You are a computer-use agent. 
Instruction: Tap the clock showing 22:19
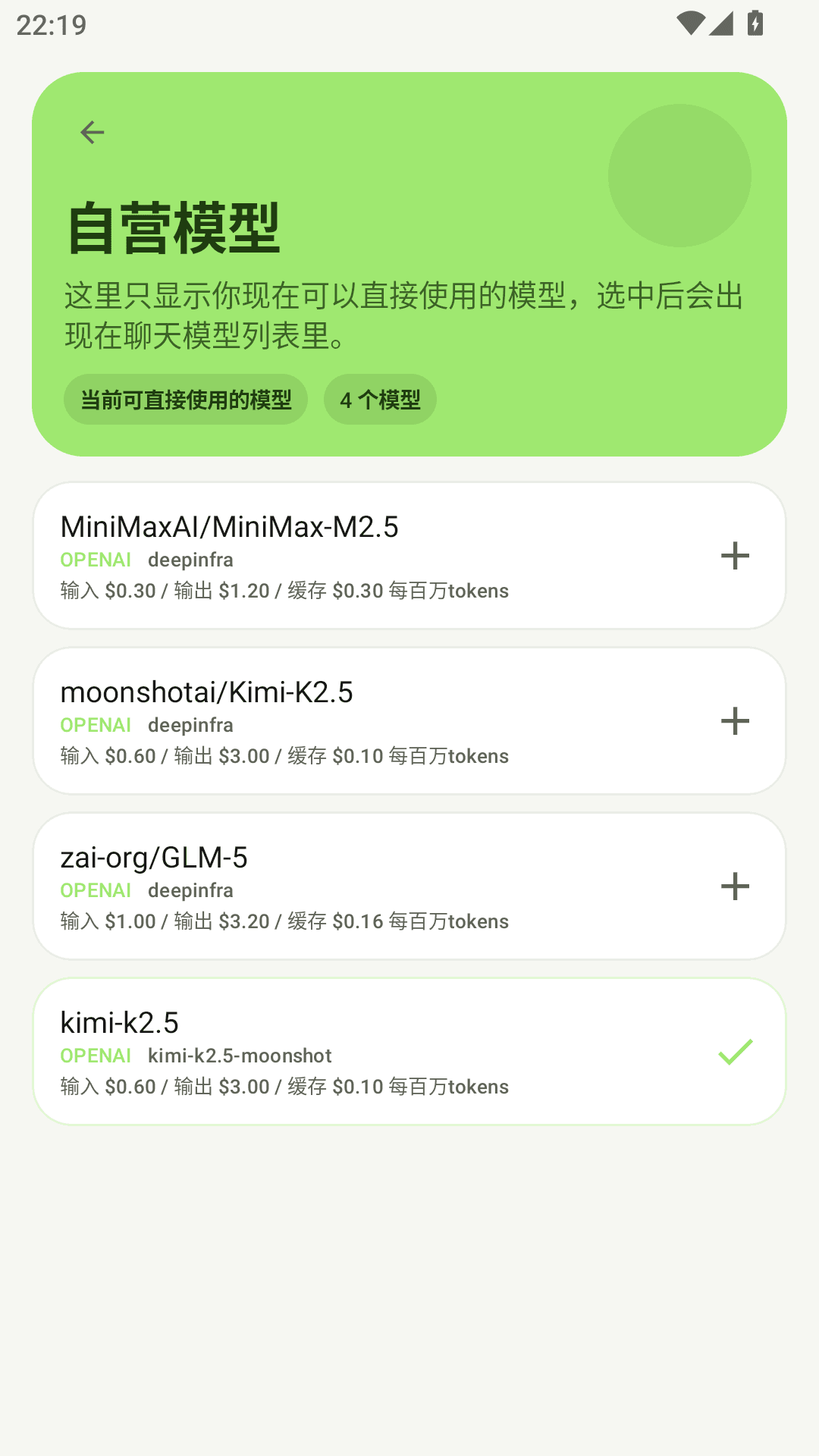click(x=53, y=24)
